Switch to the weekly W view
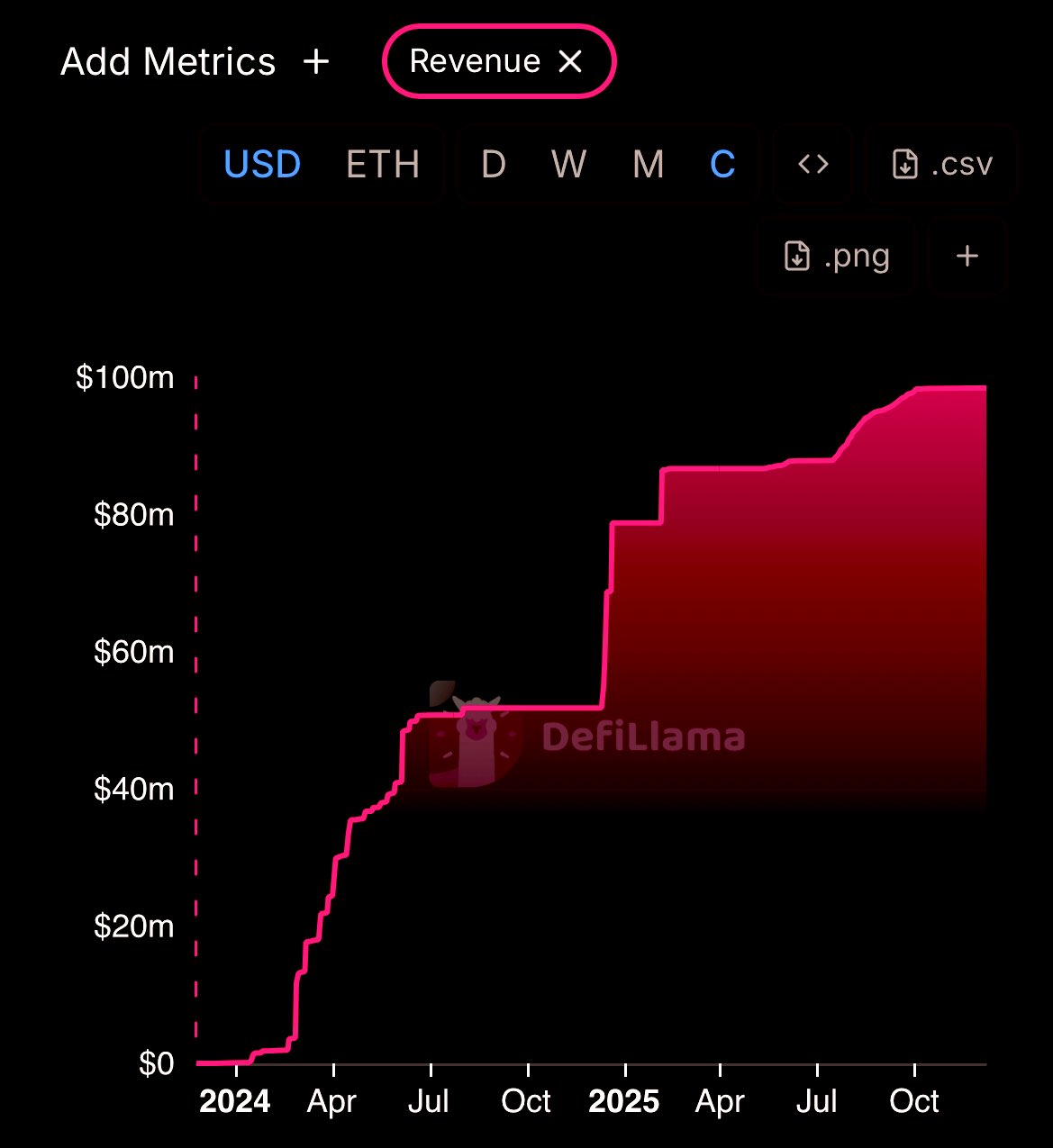 [x=569, y=164]
